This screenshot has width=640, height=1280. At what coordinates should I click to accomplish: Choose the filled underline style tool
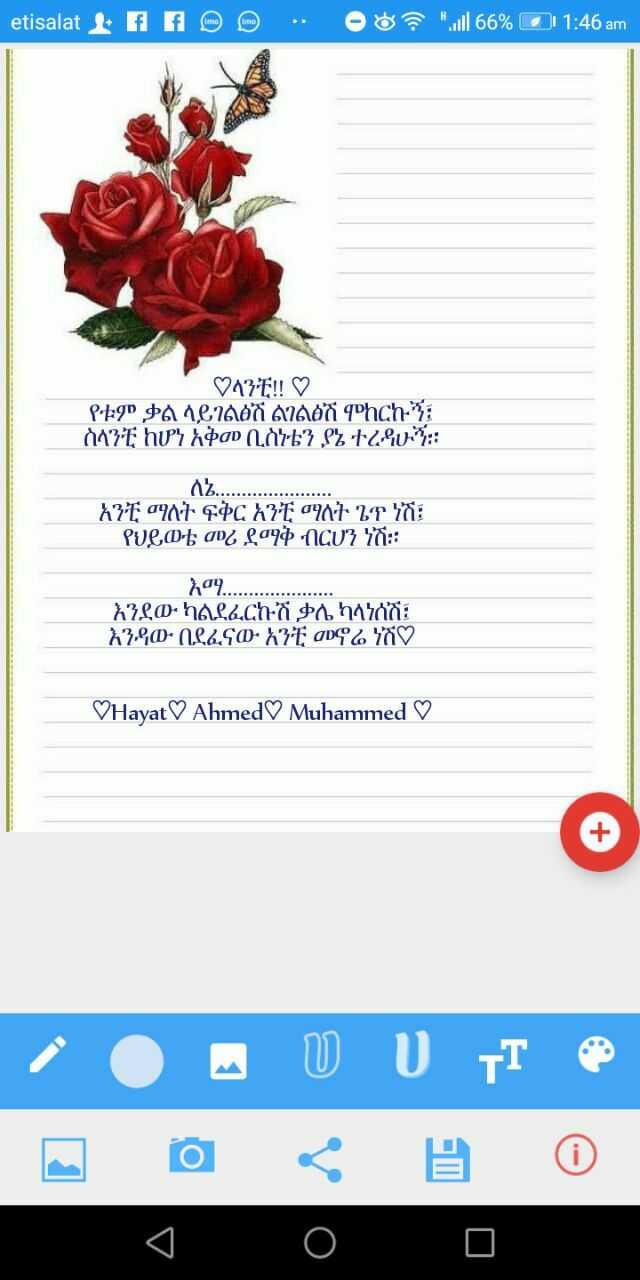[x=412, y=1056]
